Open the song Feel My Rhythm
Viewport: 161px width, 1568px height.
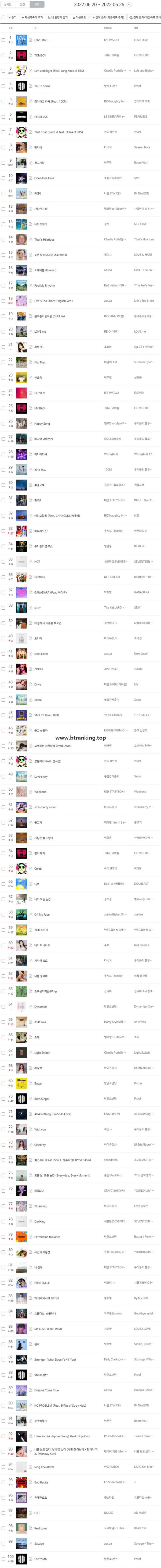pyautogui.click(x=44, y=286)
